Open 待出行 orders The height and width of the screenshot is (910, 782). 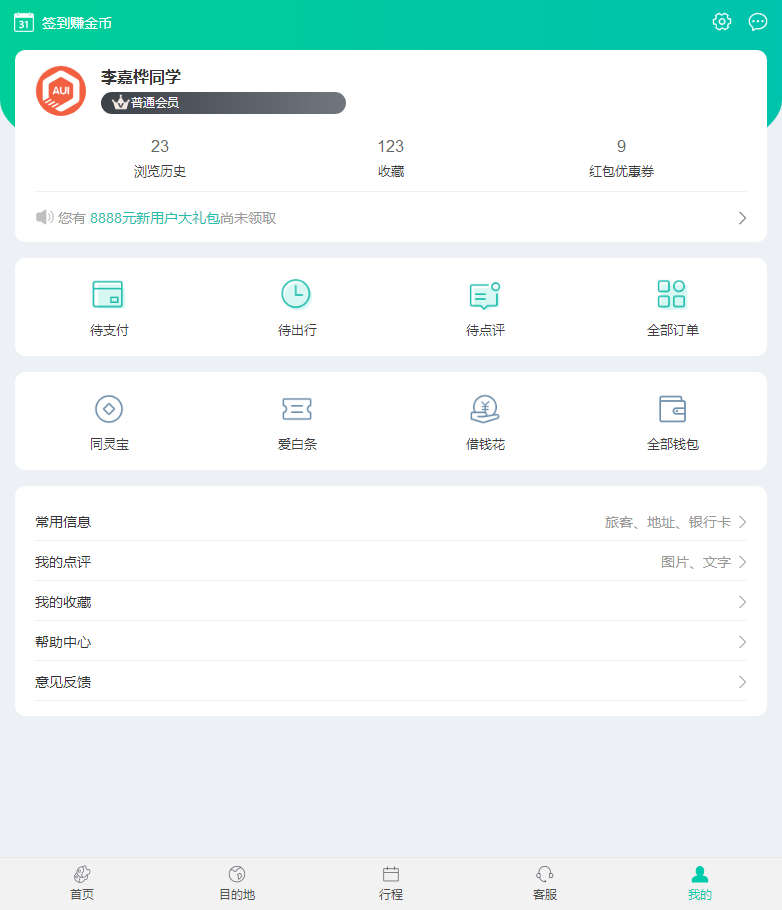pos(296,307)
